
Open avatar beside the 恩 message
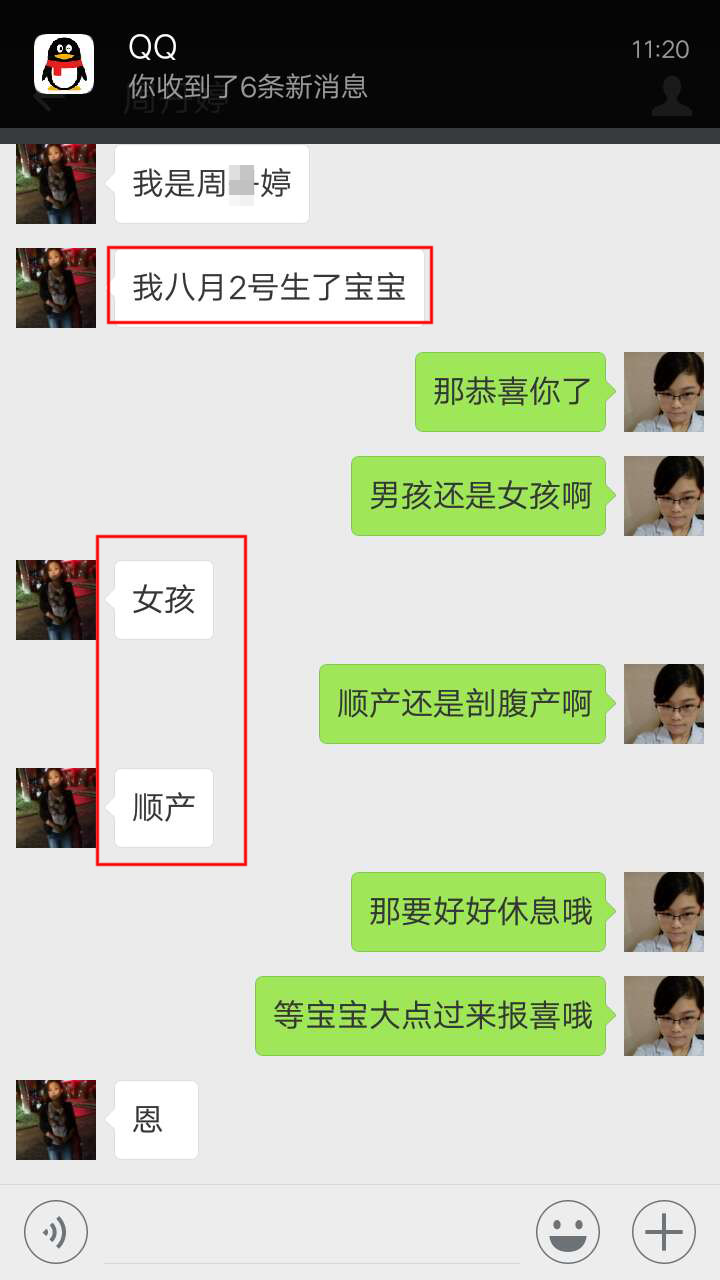(x=56, y=1120)
